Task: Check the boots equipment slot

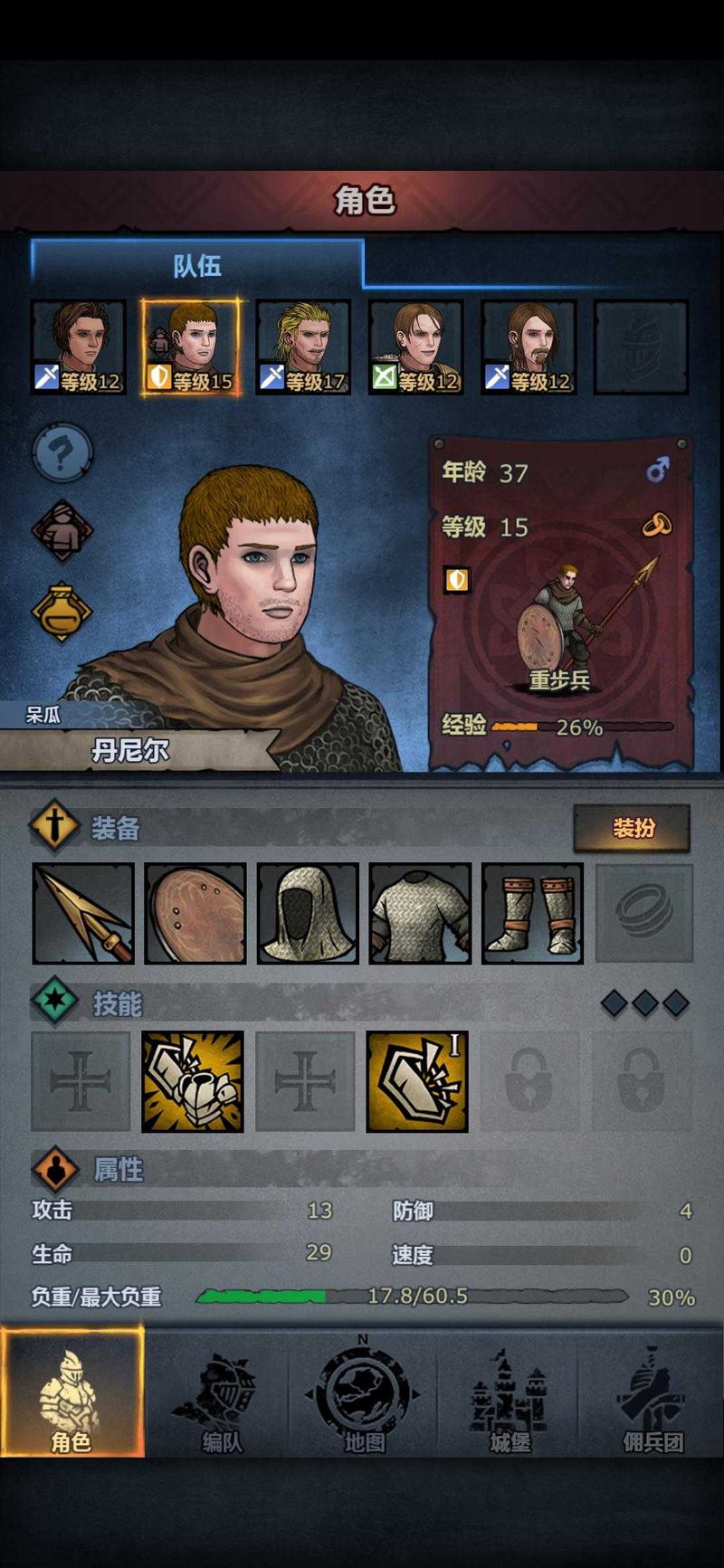Action: (532, 913)
